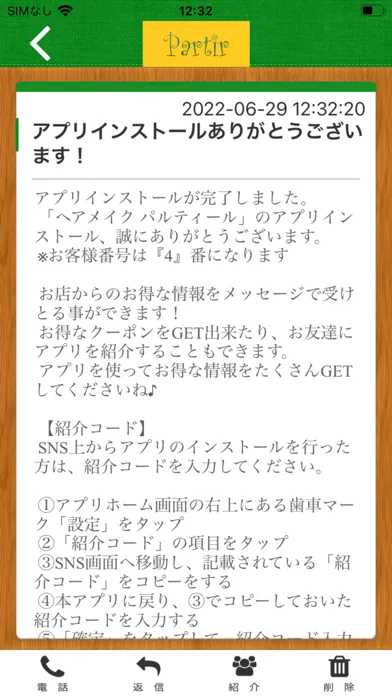
Task: Go back with the top-left arrow
Action: (x=40, y=44)
